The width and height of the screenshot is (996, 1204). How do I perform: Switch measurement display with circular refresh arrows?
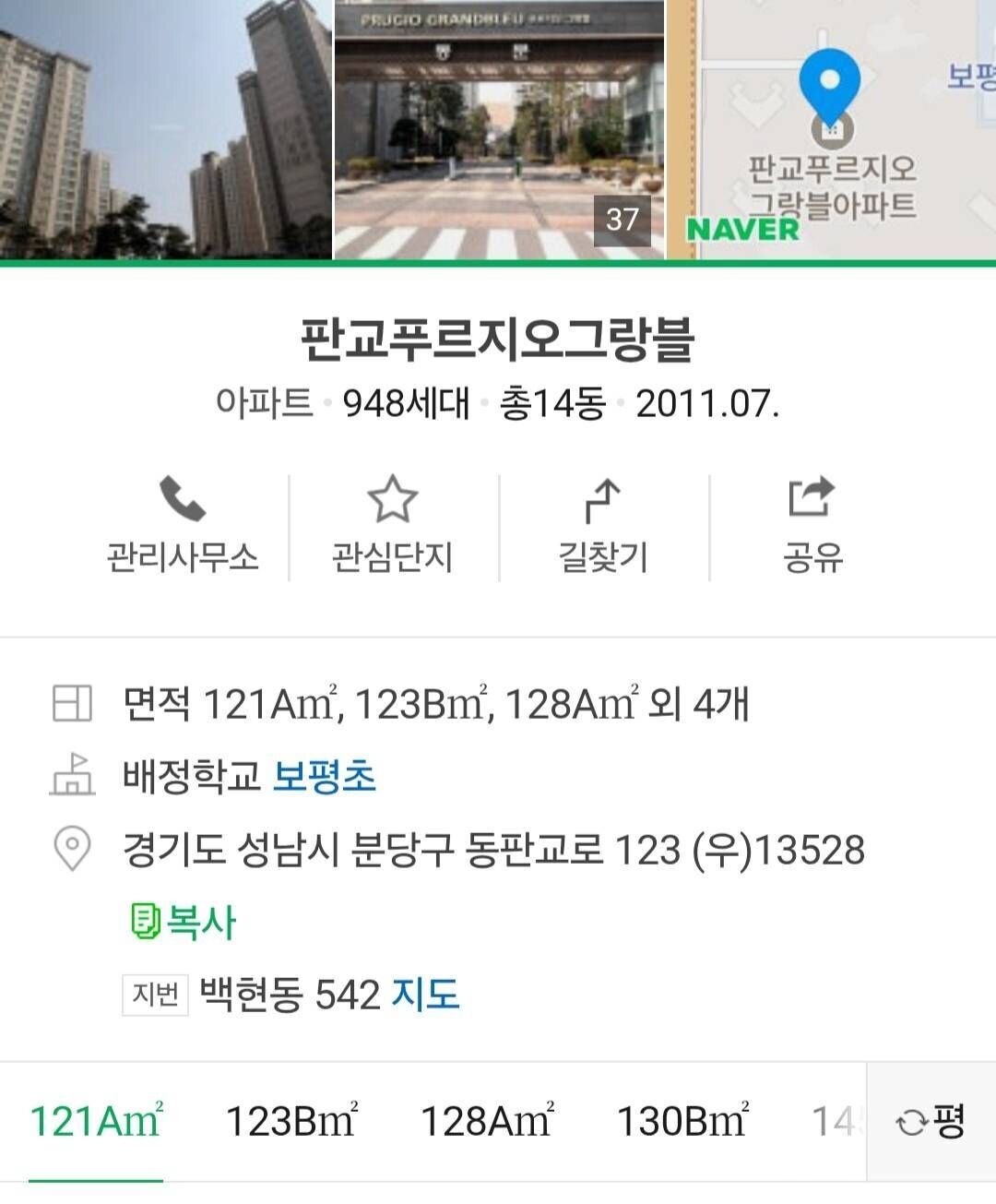point(912,1119)
